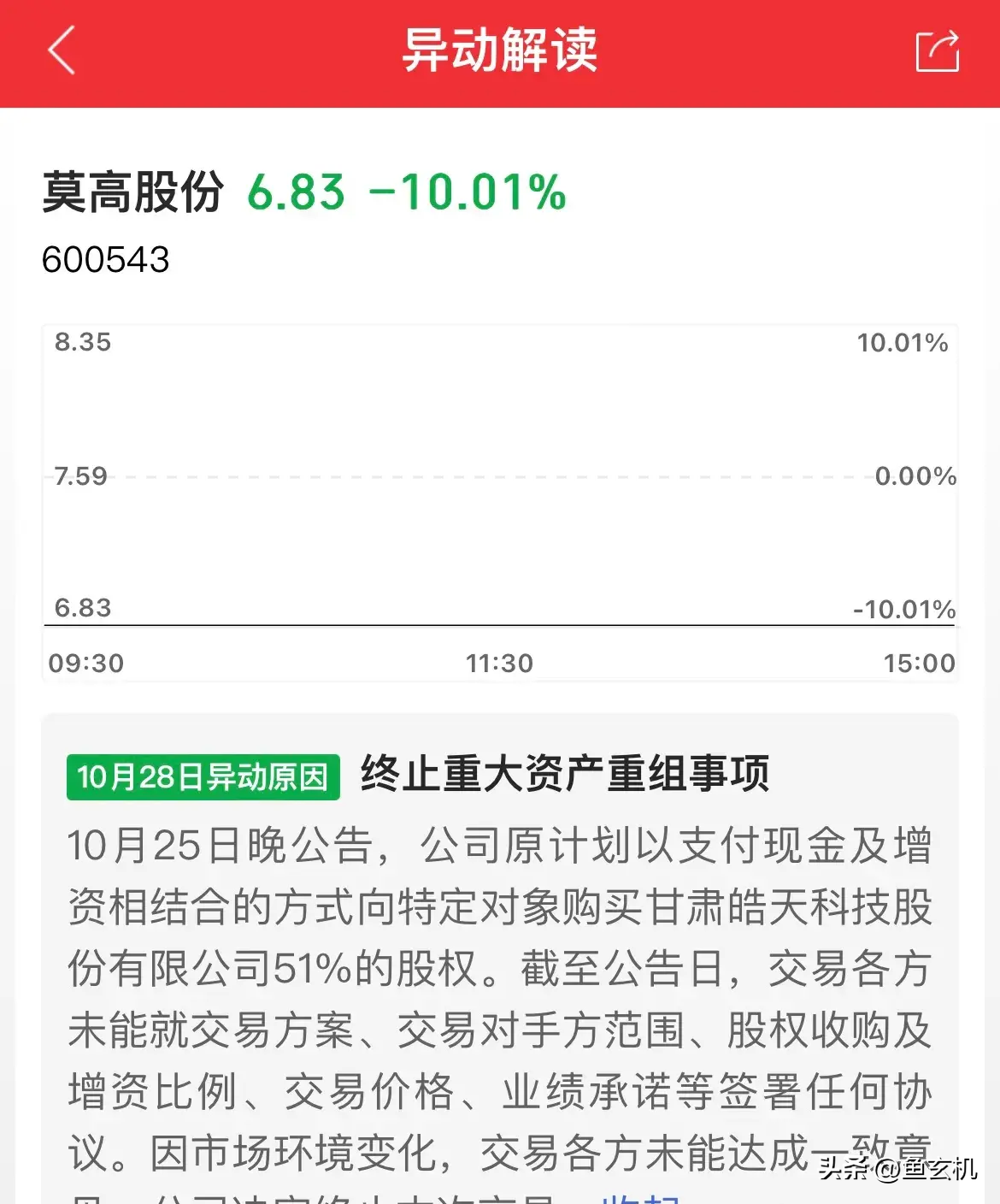The width and height of the screenshot is (1000, 1204).
Task: Collapse the announcement text with 收起
Action: click(641, 1197)
